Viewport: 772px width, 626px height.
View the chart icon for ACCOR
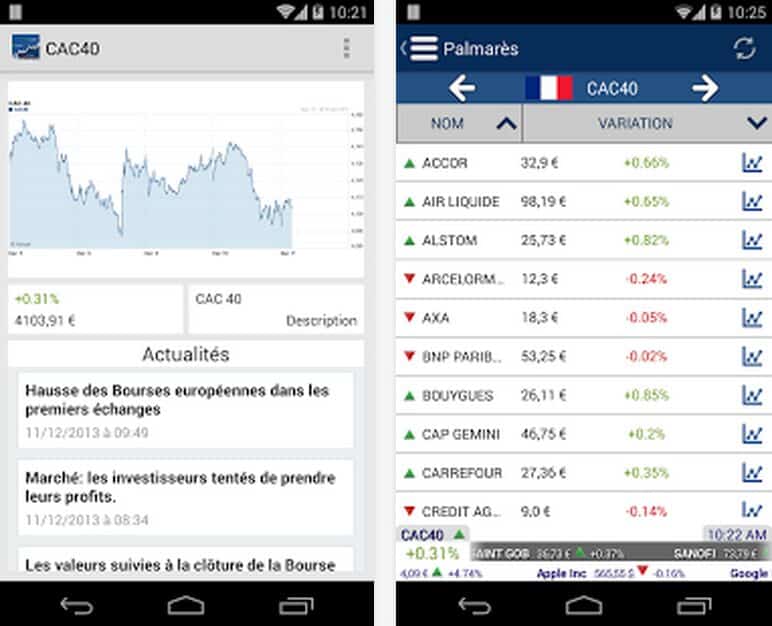tap(751, 163)
